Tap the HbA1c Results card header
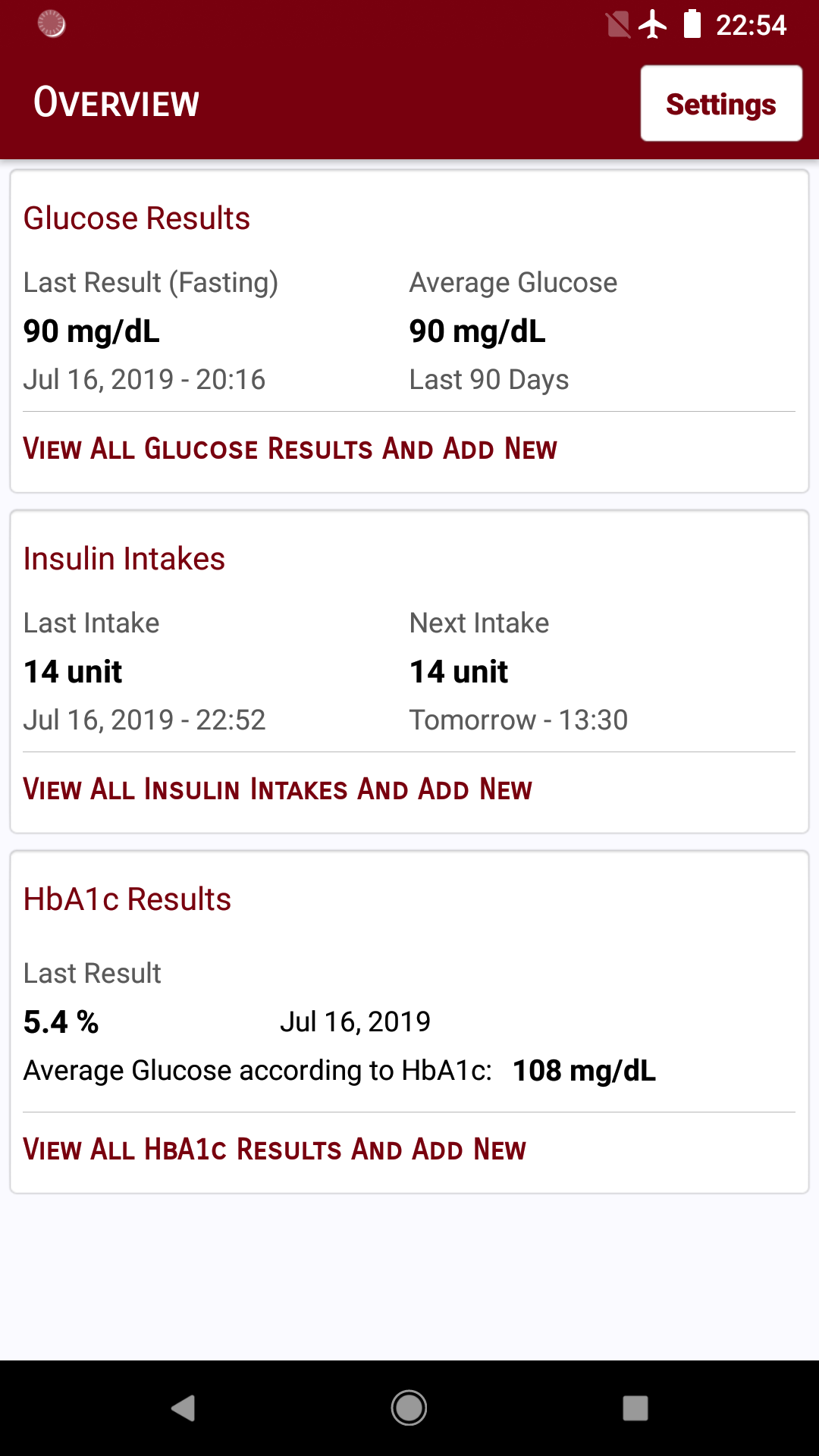 pyautogui.click(x=127, y=899)
